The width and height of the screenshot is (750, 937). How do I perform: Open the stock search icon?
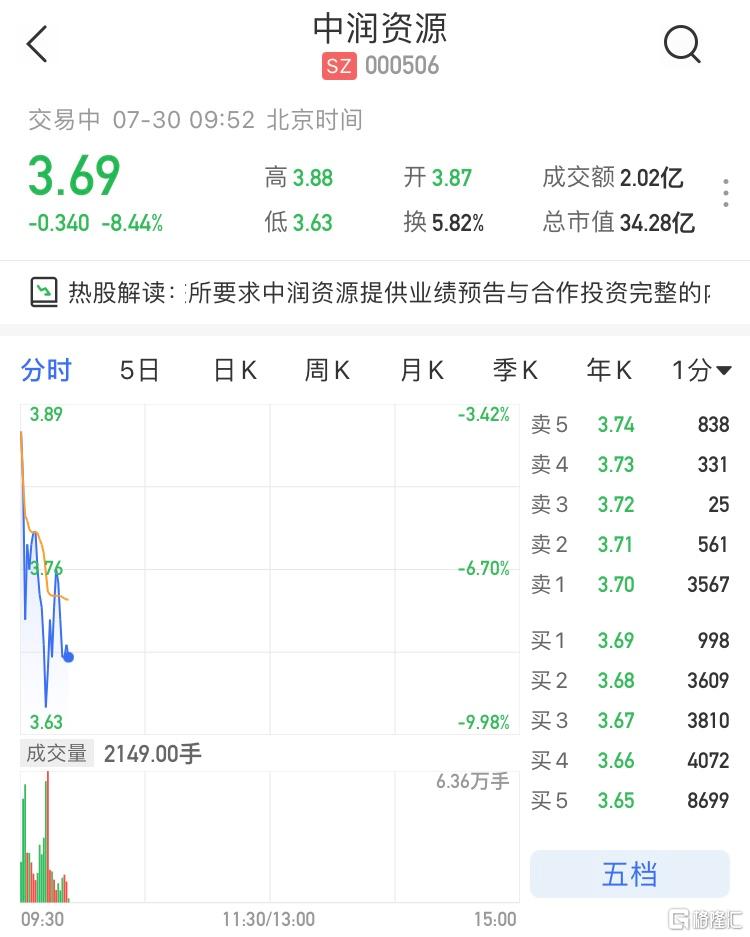(682, 45)
